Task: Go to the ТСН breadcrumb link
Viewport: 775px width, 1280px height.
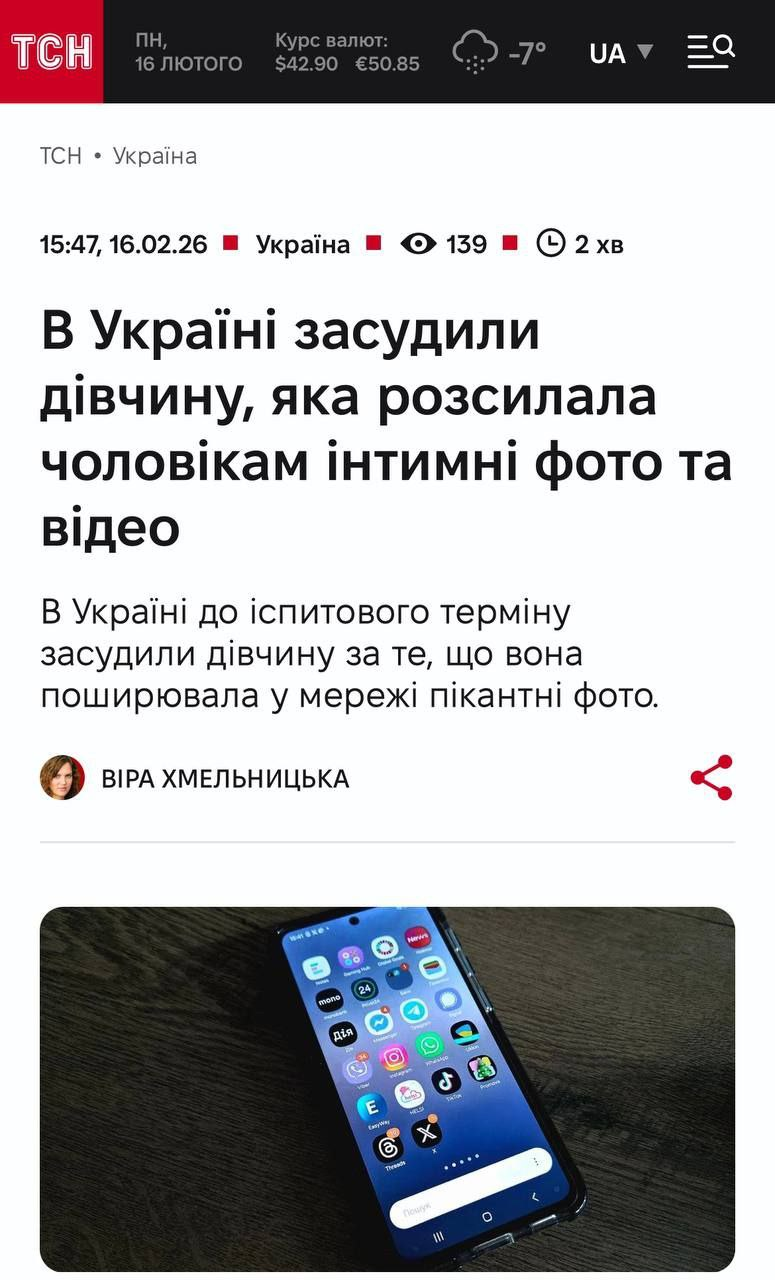Action: pos(60,156)
